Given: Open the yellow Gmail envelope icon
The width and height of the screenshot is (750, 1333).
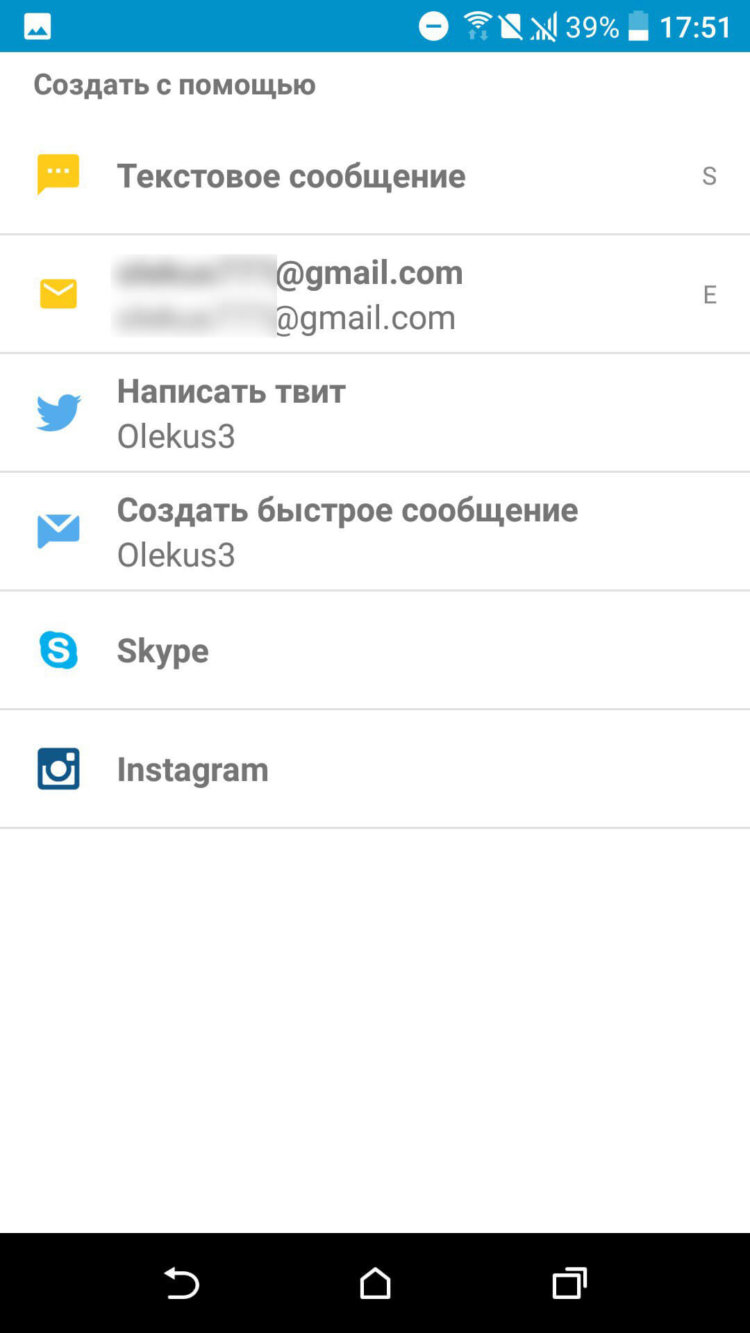Looking at the screenshot, I should pyautogui.click(x=58, y=293).
